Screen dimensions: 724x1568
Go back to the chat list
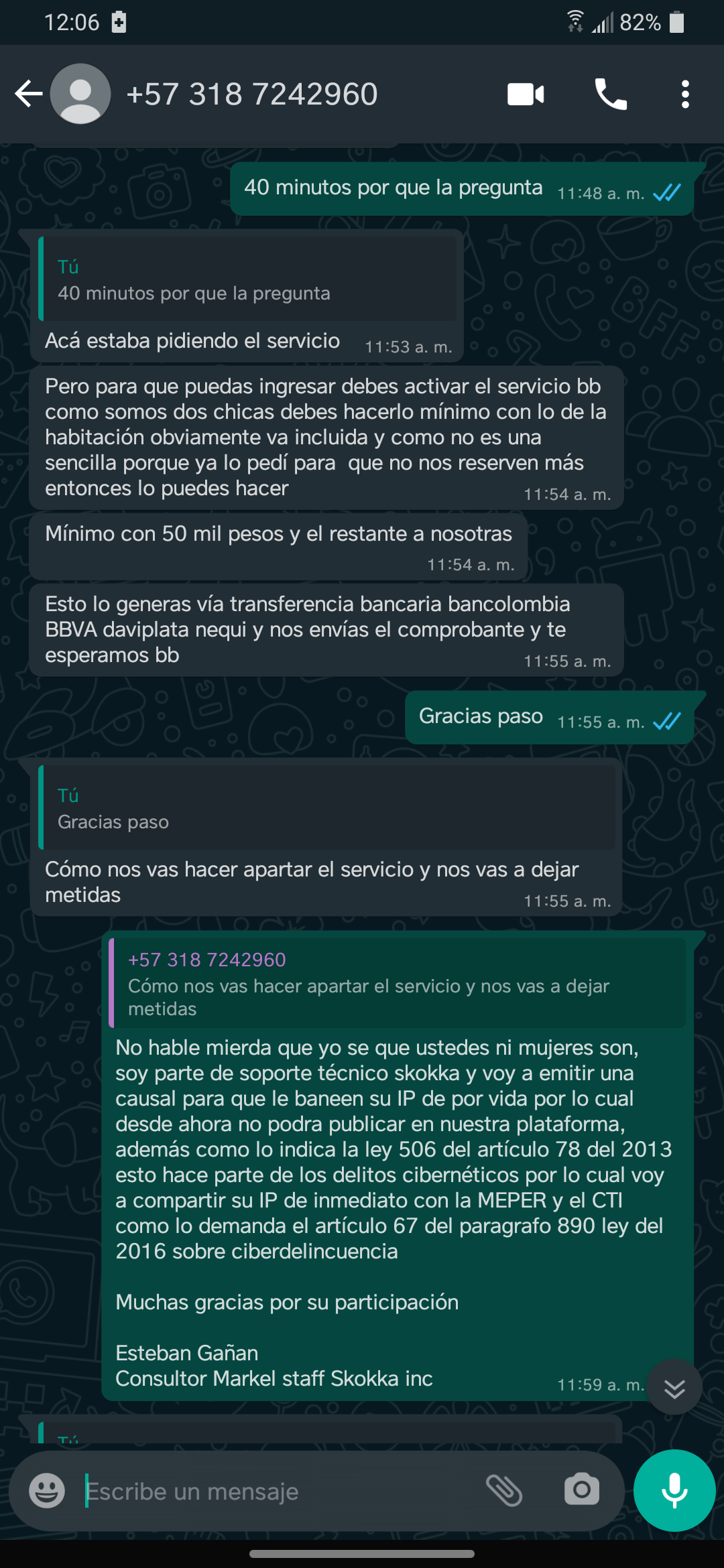point(29,94)
